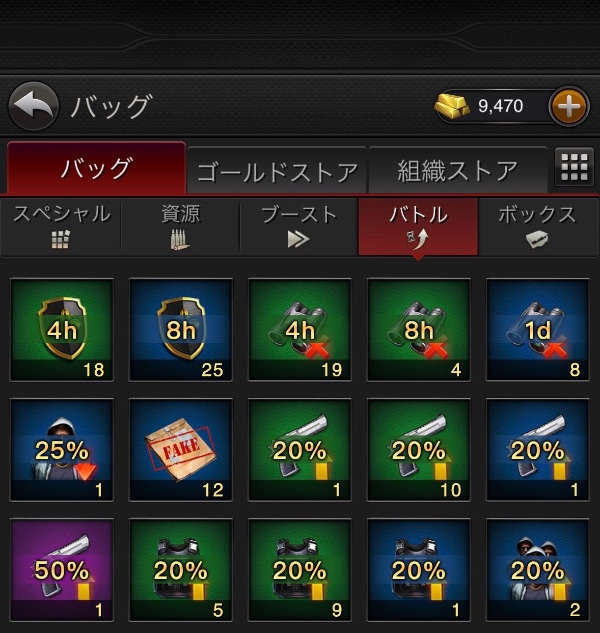This screenshot has height=633, width=600.
Task: Select the バッグ tab
Action: pos(96,168)
